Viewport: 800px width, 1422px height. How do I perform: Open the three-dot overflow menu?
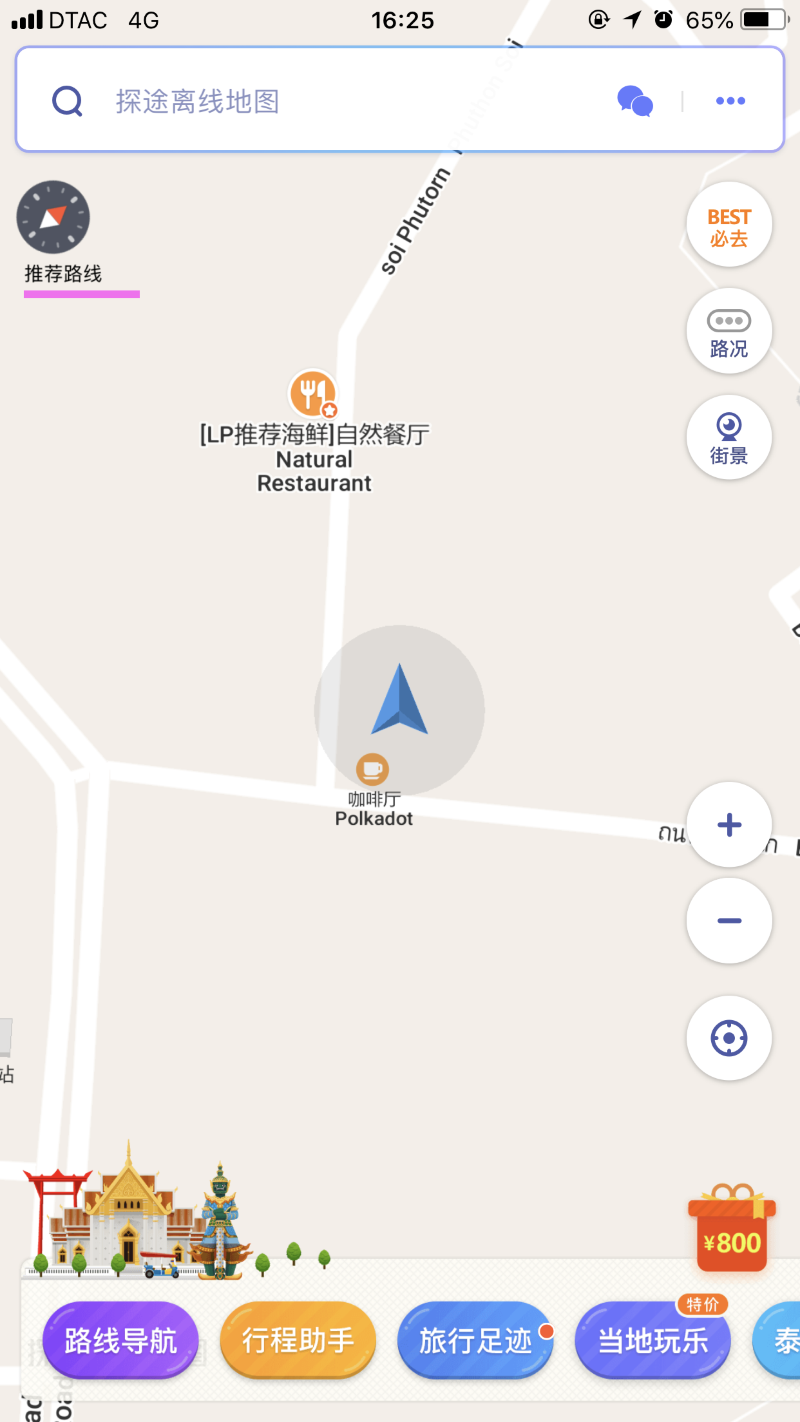(x=730, y=101)
